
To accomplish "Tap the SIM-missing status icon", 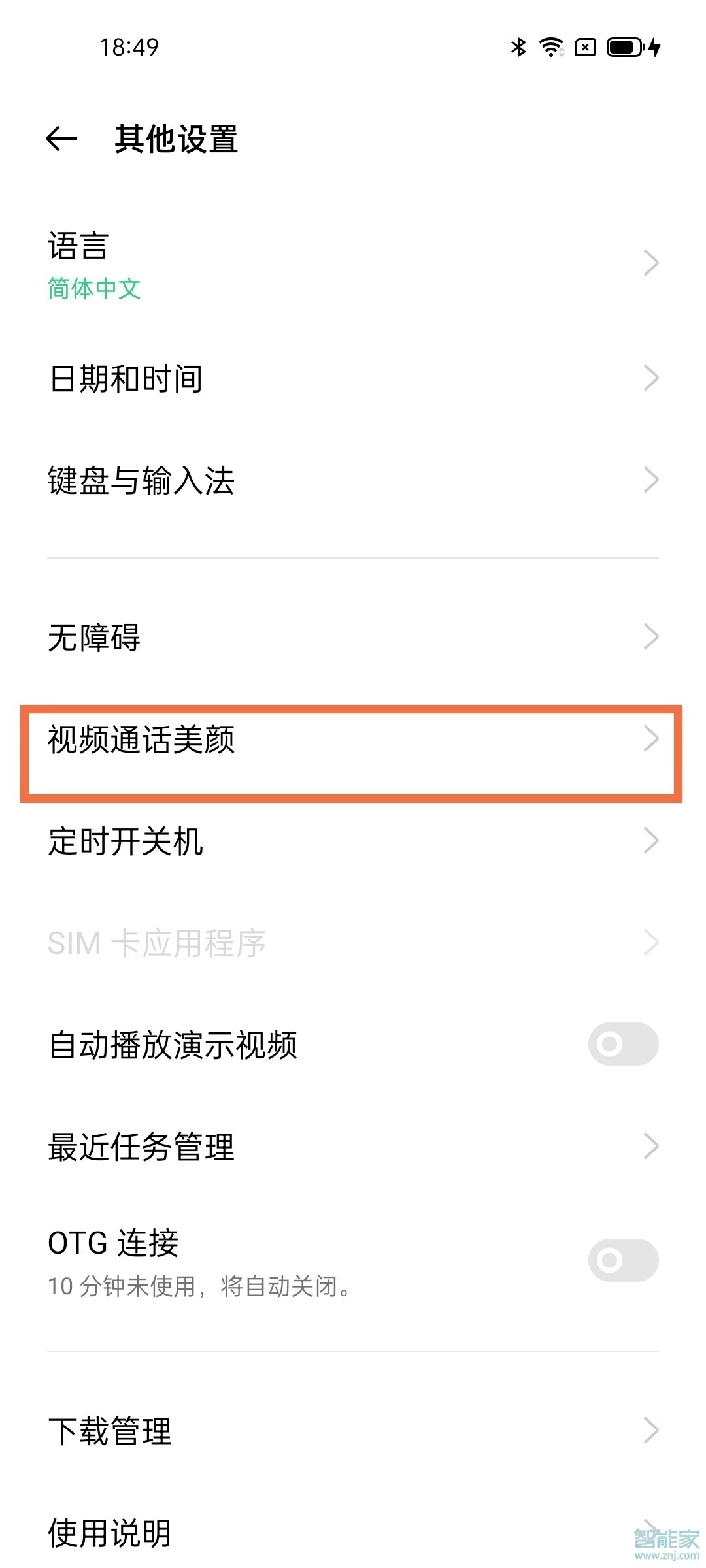I will (584, 47).
